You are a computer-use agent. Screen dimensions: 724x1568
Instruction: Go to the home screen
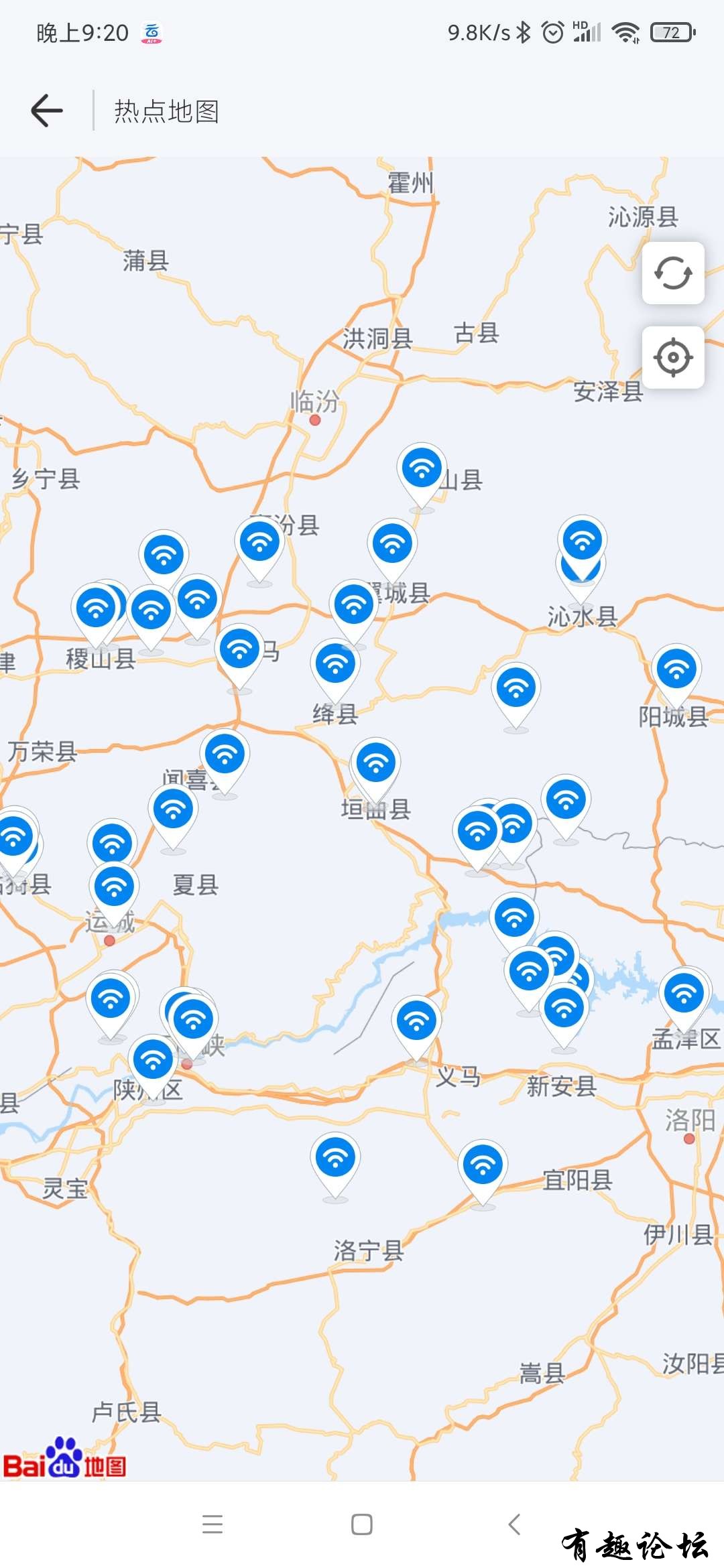click(x=362, y=1524)
